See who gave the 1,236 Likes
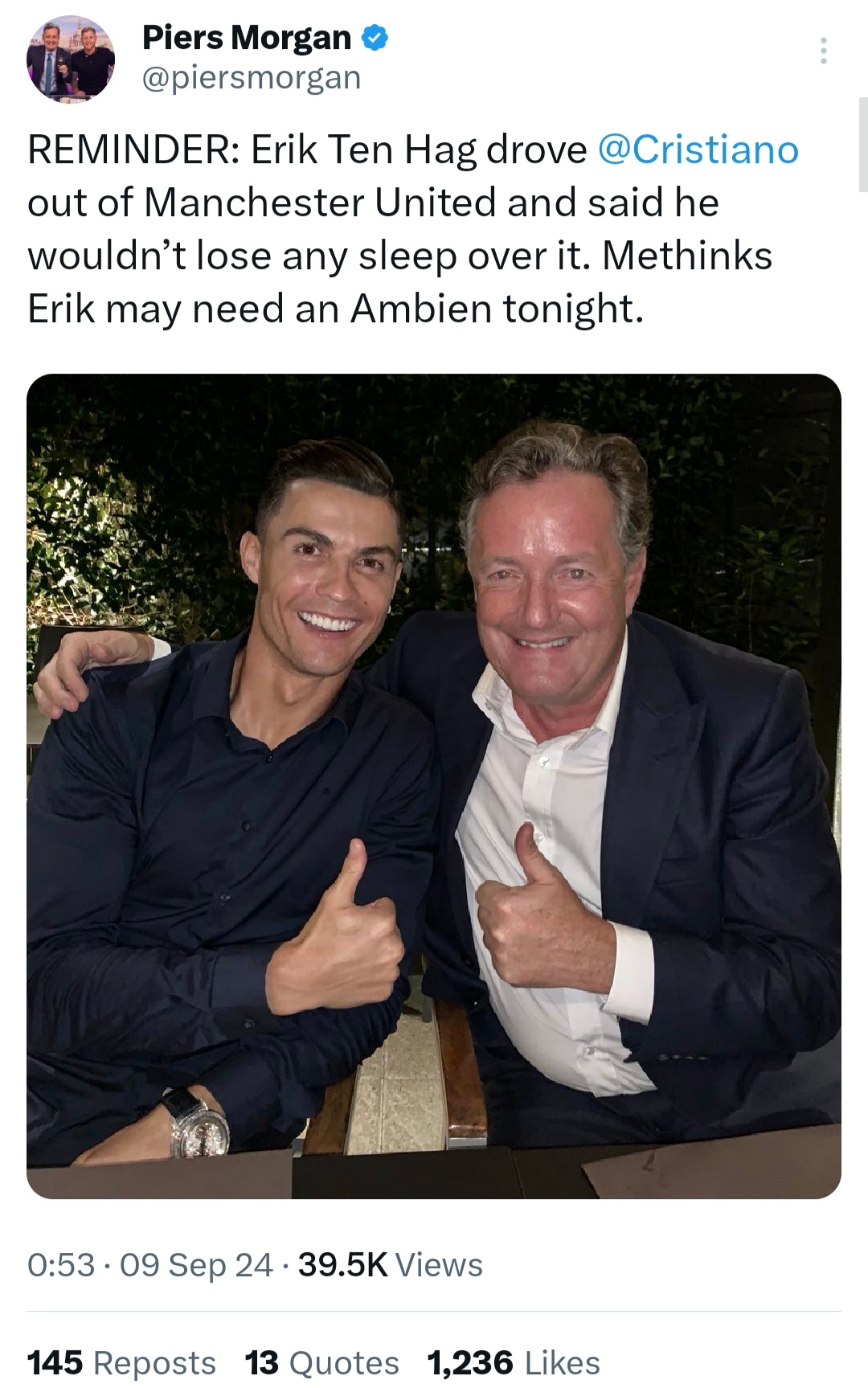 tap(514, 1362)
